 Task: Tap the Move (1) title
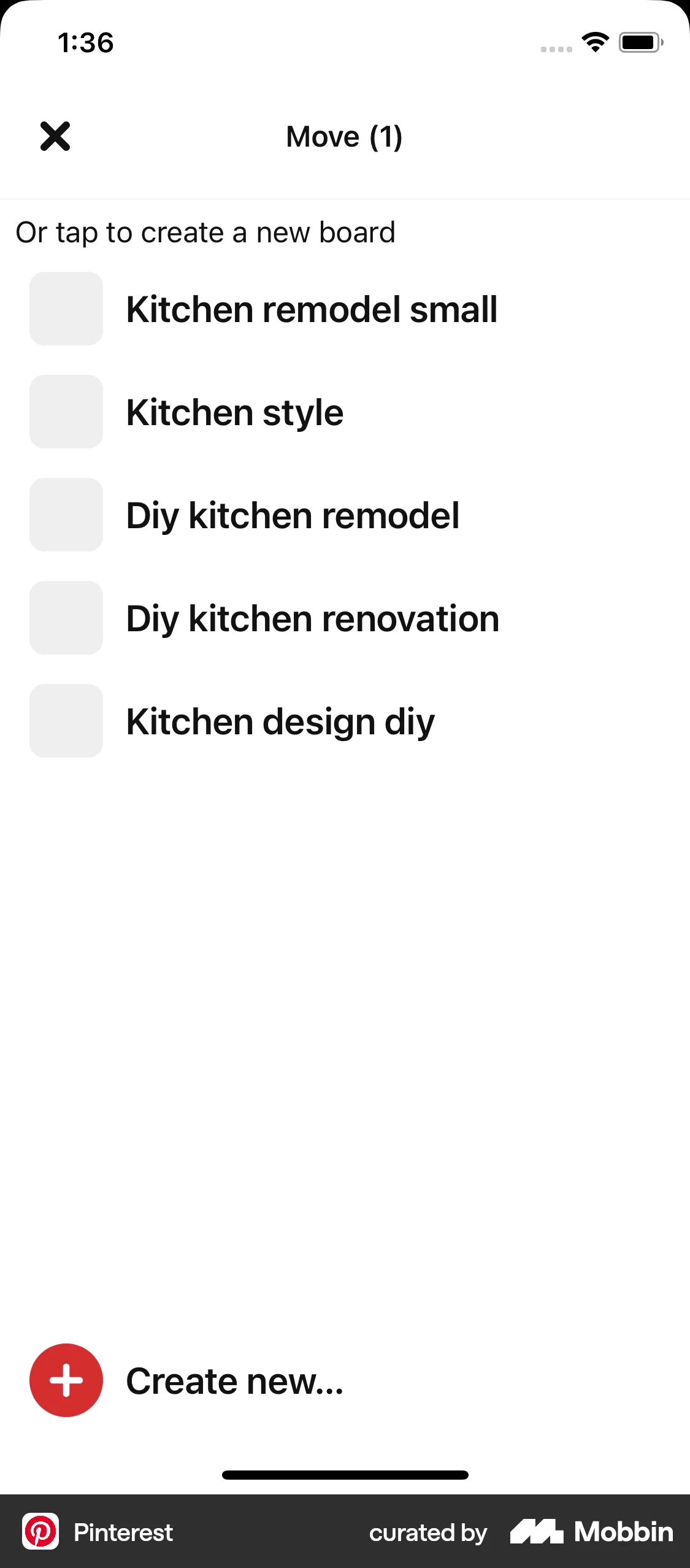click(344, 136)
